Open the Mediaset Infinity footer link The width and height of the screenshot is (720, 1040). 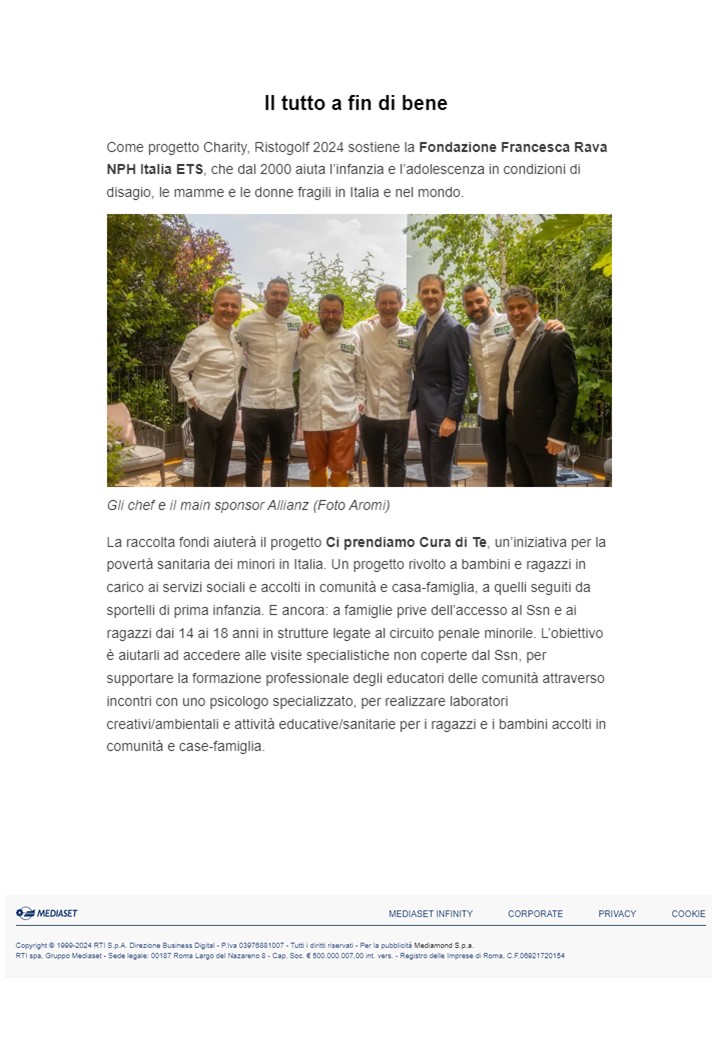pyautogui.click(x=430, y=913)
